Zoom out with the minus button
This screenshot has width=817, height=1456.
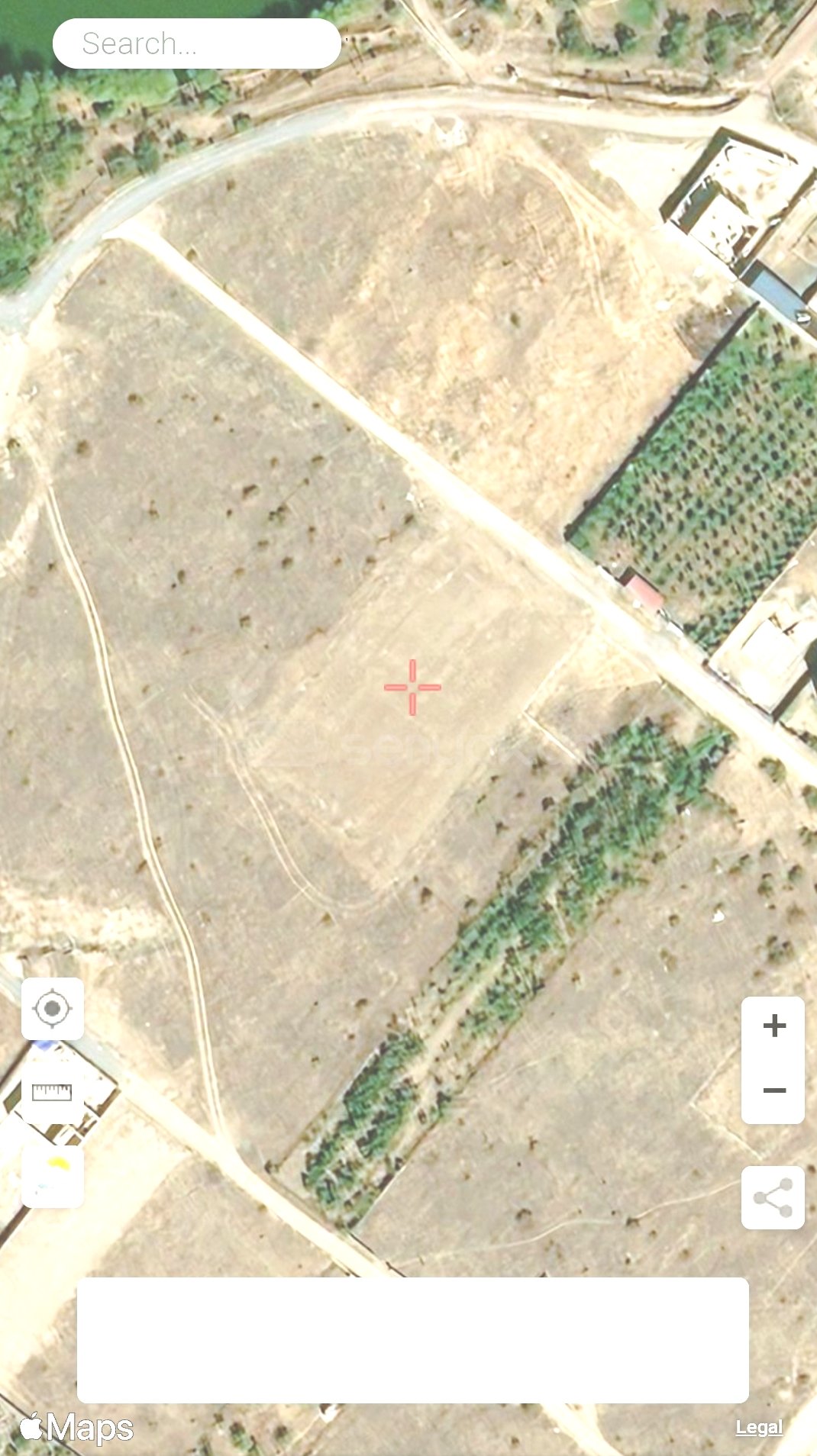(x=773, y=1090)
